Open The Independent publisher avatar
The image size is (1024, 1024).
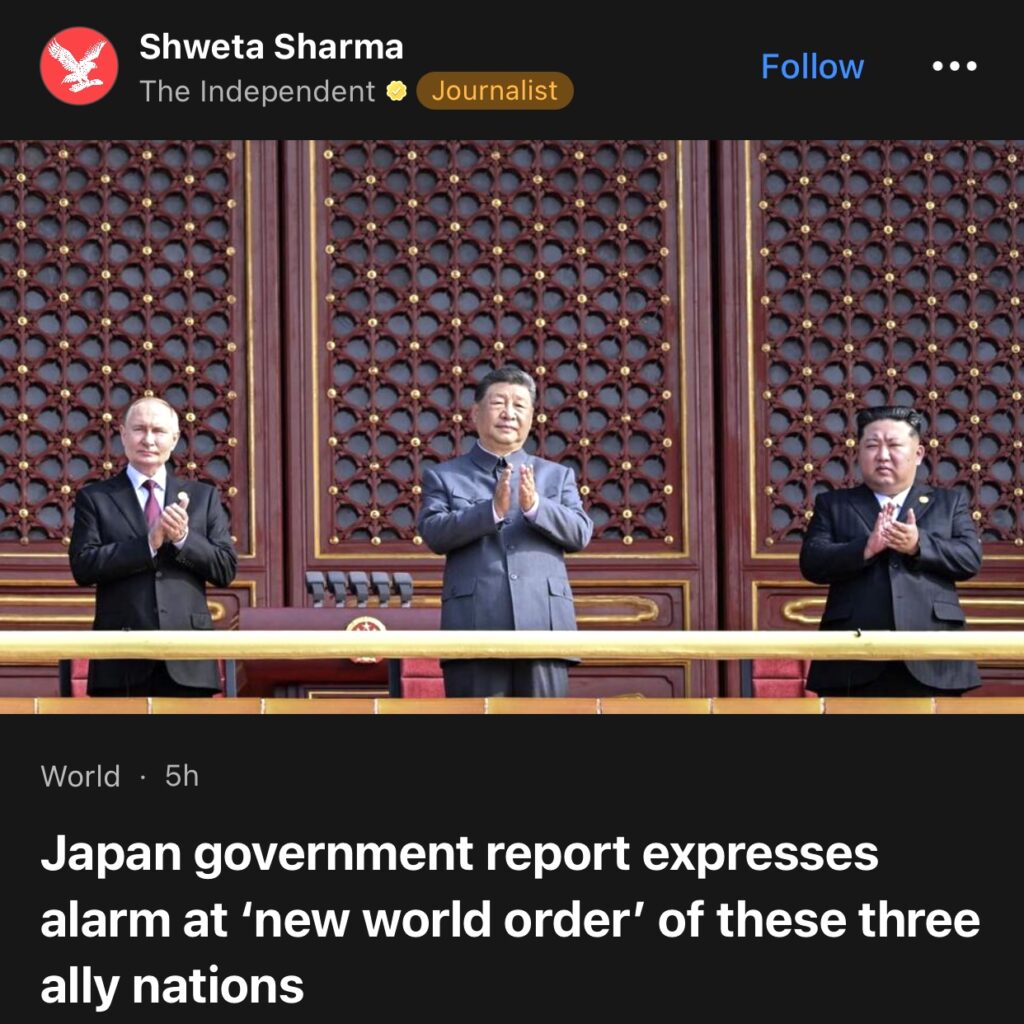click(x=79, y=67)
